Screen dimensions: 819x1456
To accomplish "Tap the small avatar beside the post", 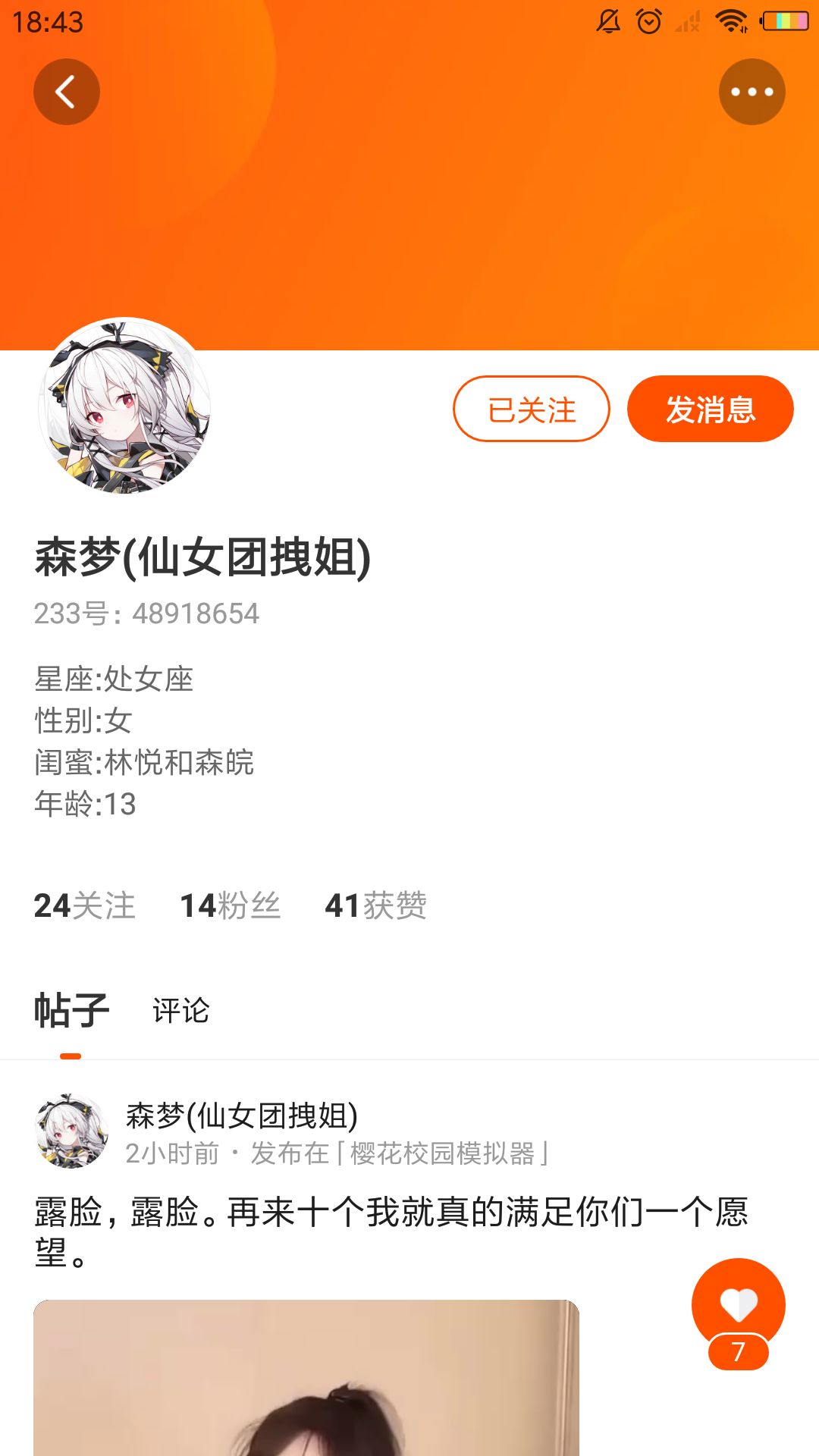I will click(71, 1131).
